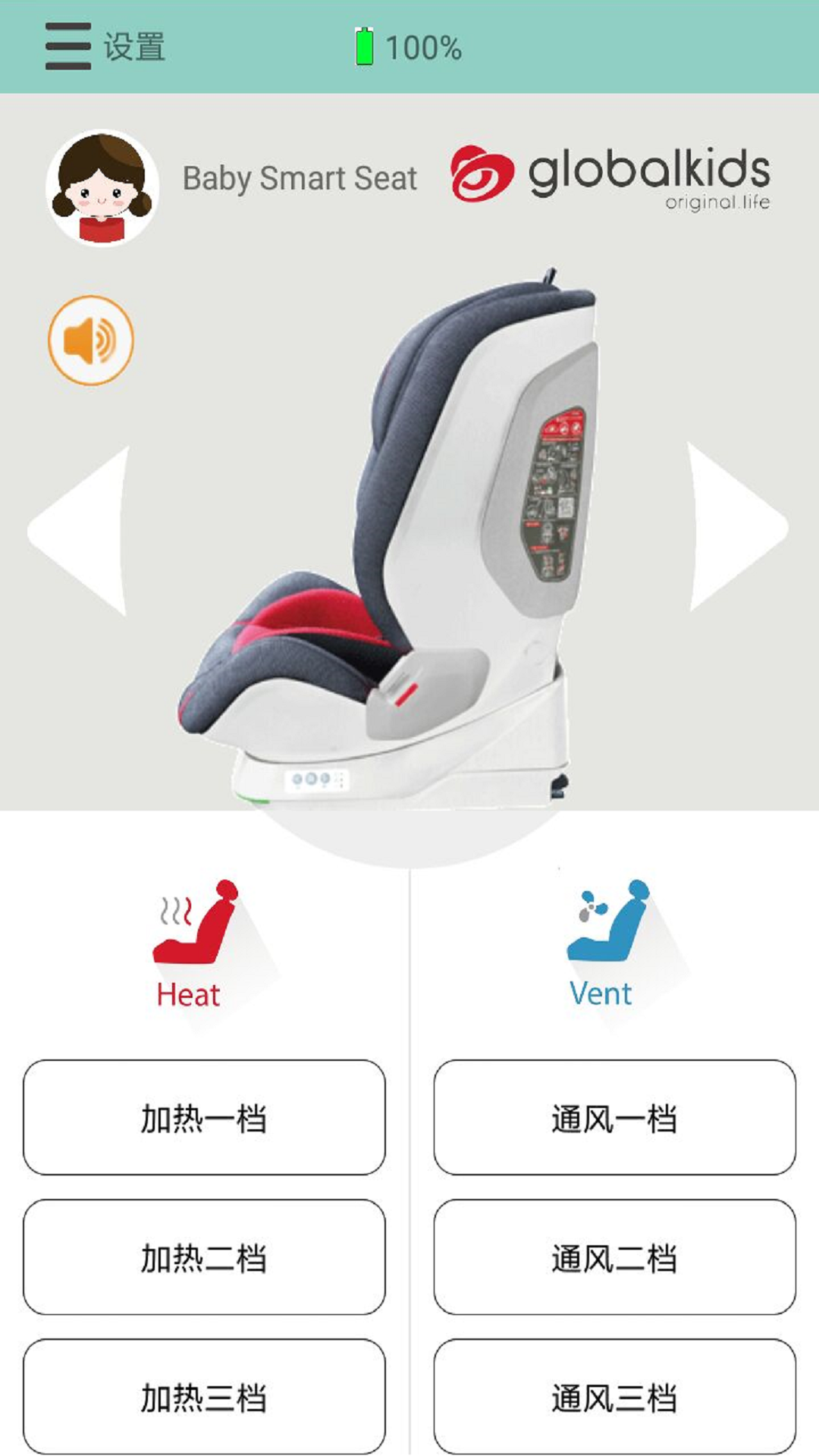Tap the girl avatar profile picture
This screenshot has height=1456, width=819.
tap(102, 187)
